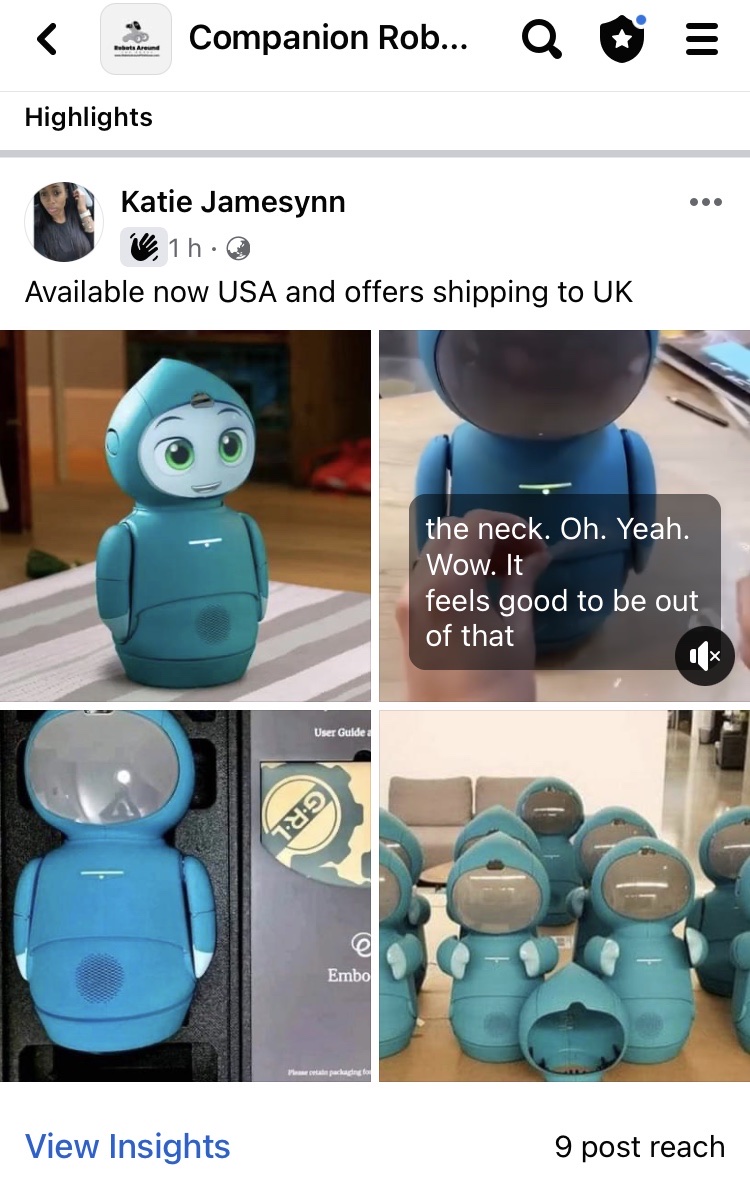Search within the group

(x=541, y=39)
